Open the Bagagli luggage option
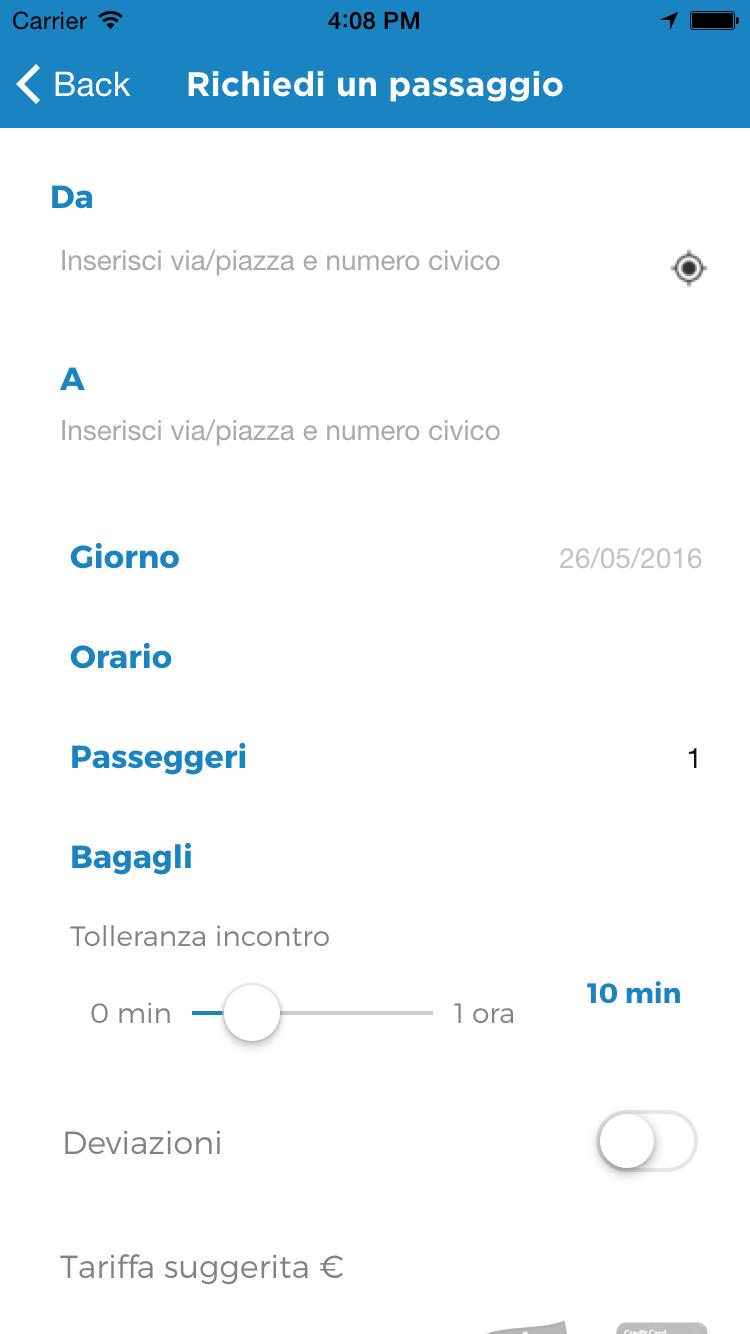Screen dimensions: 750x1334 pos(385,858)
